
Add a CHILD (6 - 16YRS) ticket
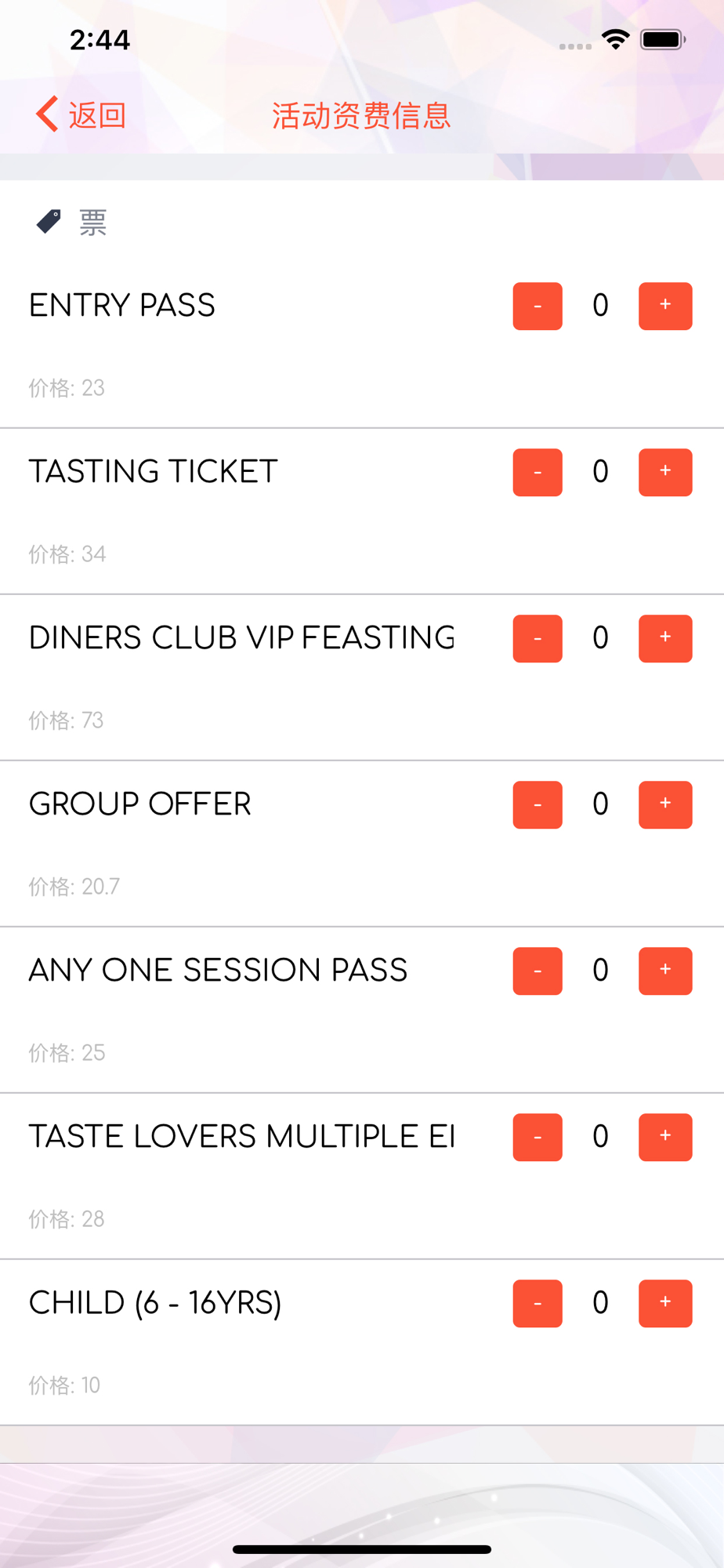[x=665, y=1303]
